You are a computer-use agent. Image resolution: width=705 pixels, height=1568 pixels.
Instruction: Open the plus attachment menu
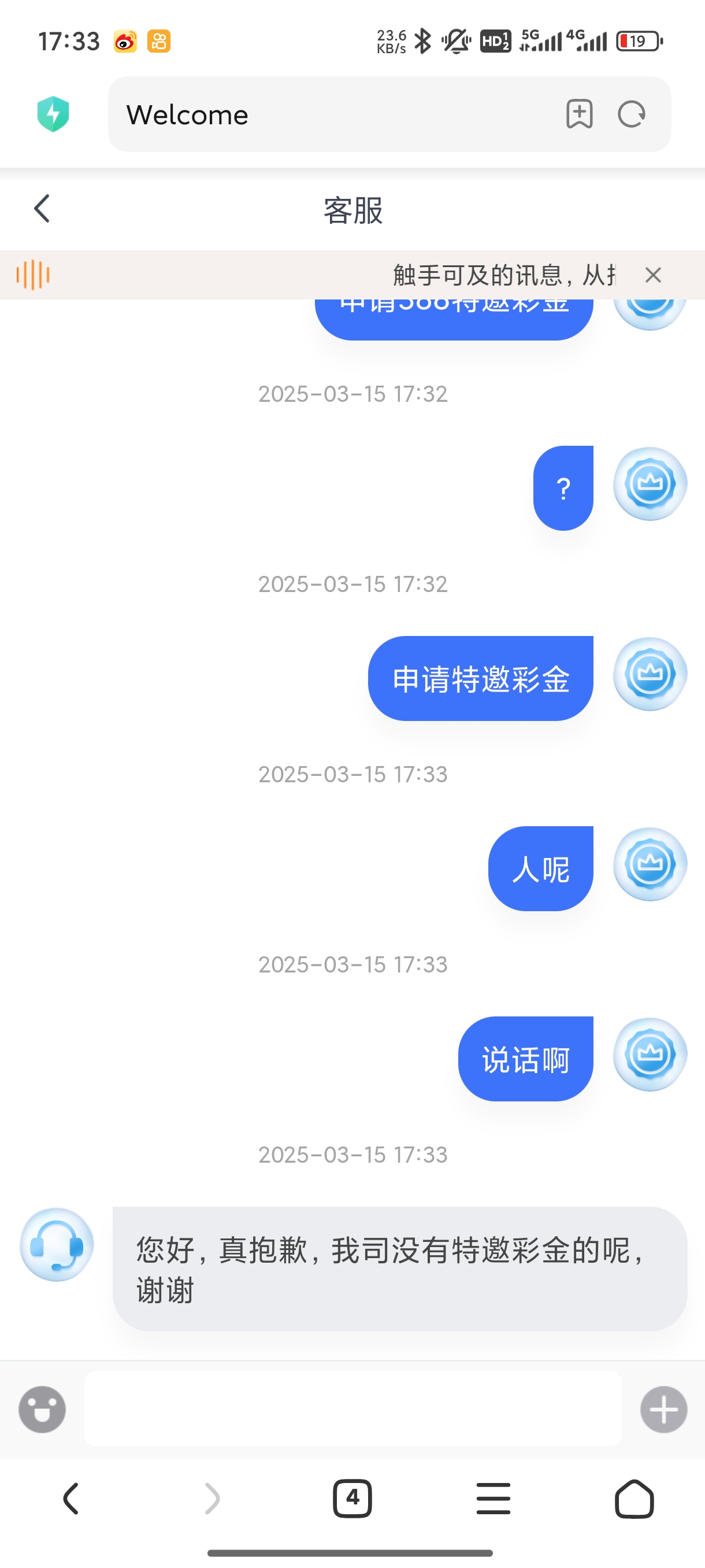point(663,1409)
